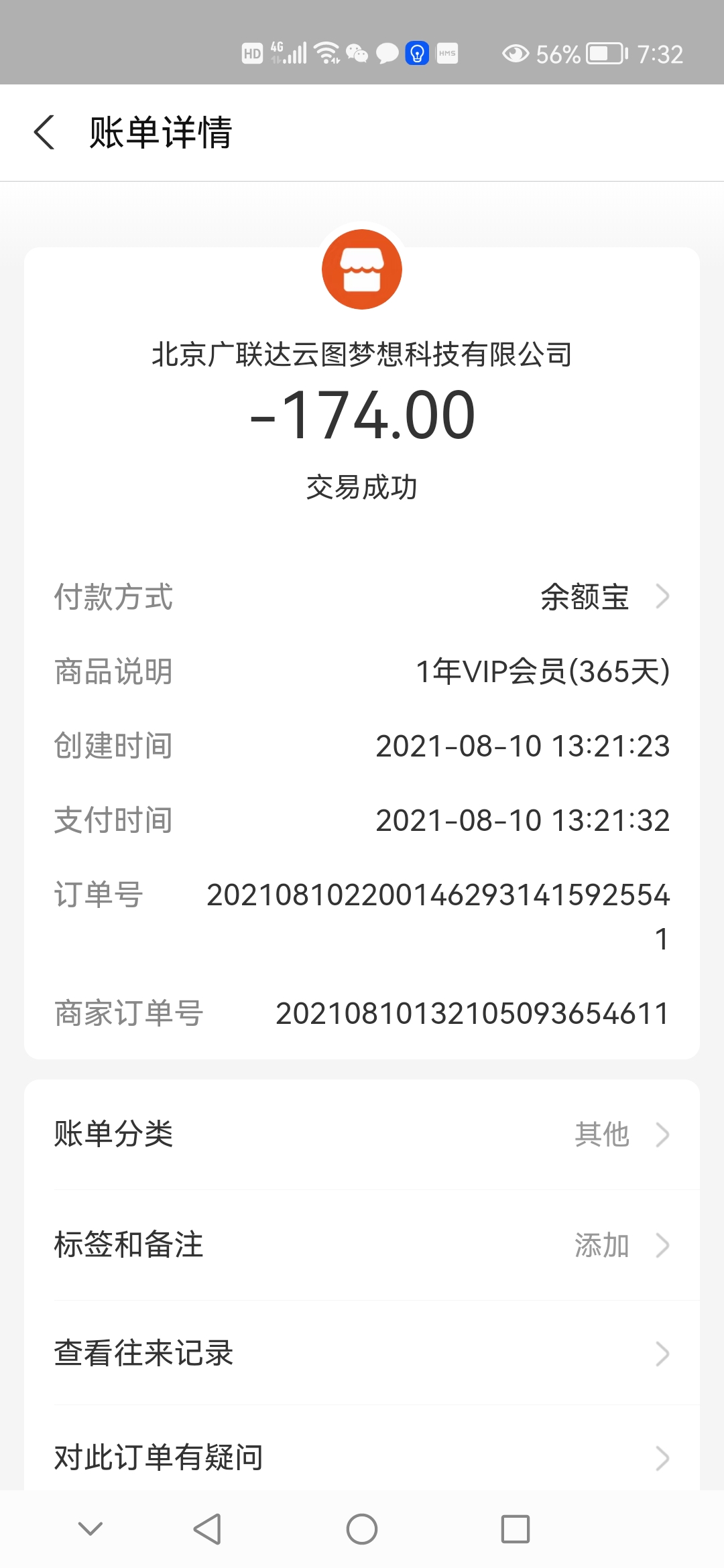Open the 付款方式 余额宝 row
724x1568 pixels.
[x=362, y=596]
